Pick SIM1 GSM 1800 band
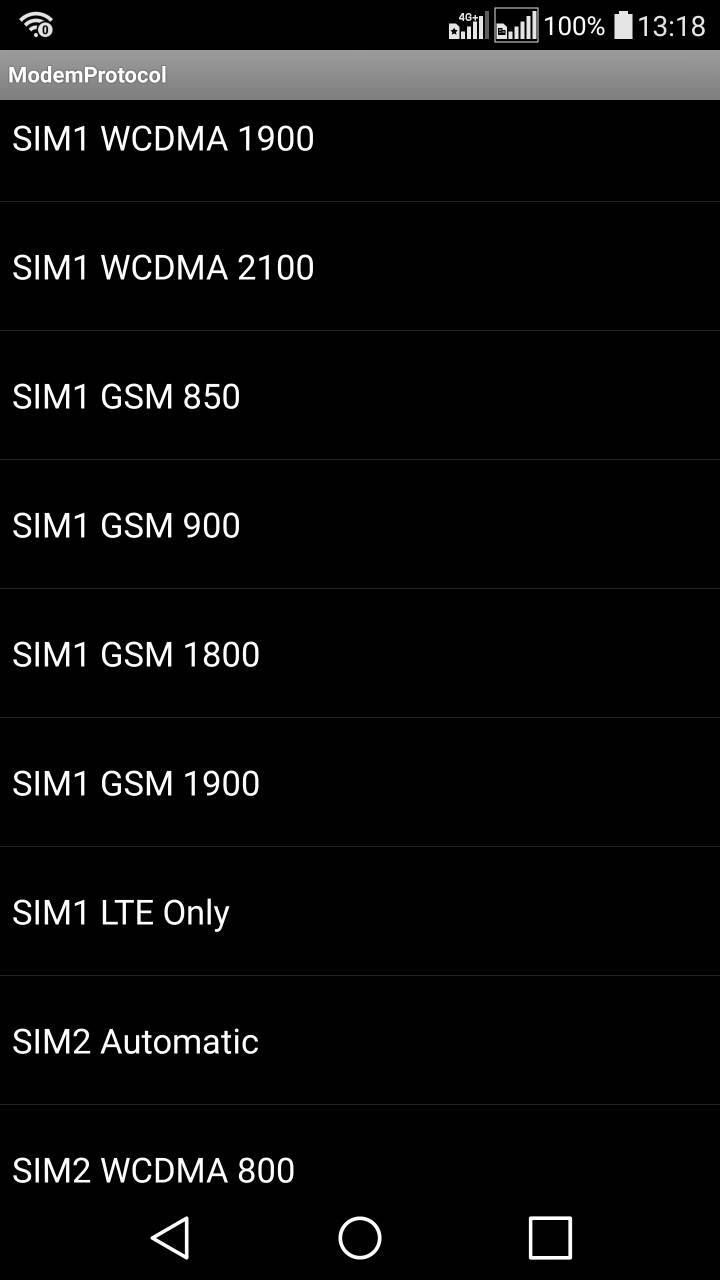 pos(360,654)
